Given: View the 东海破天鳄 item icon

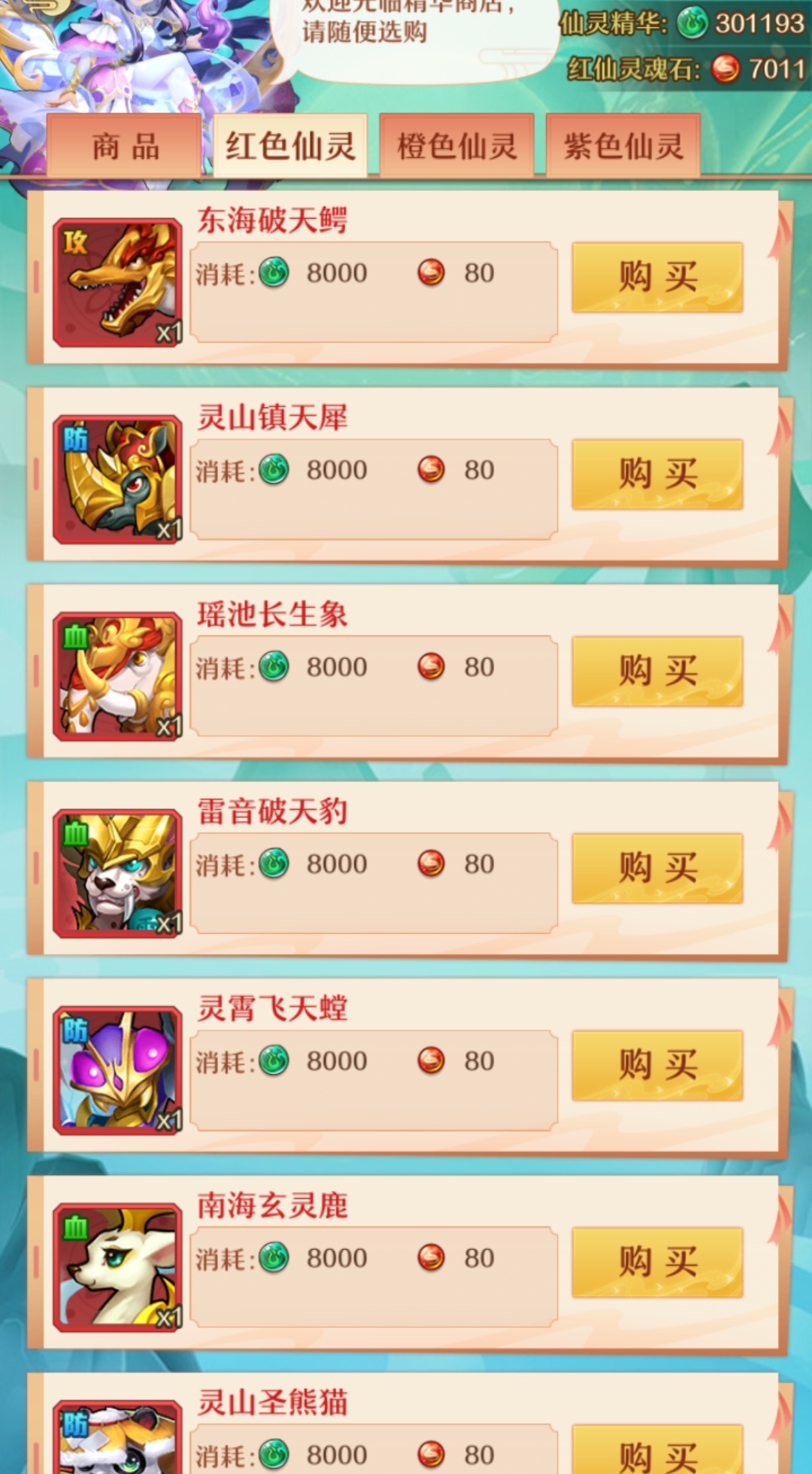Looking at the screenshot, I should coord(117,283).
